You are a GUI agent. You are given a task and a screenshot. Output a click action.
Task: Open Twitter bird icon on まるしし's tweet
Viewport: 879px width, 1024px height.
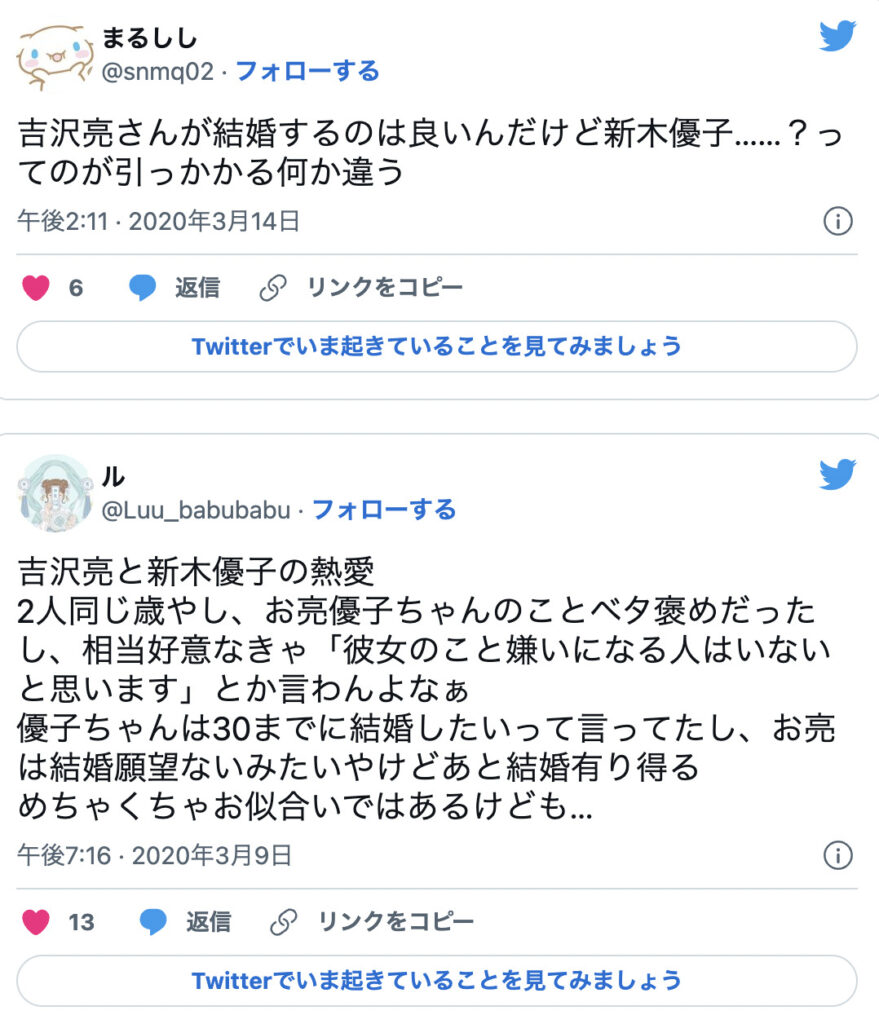pos(837,37)
